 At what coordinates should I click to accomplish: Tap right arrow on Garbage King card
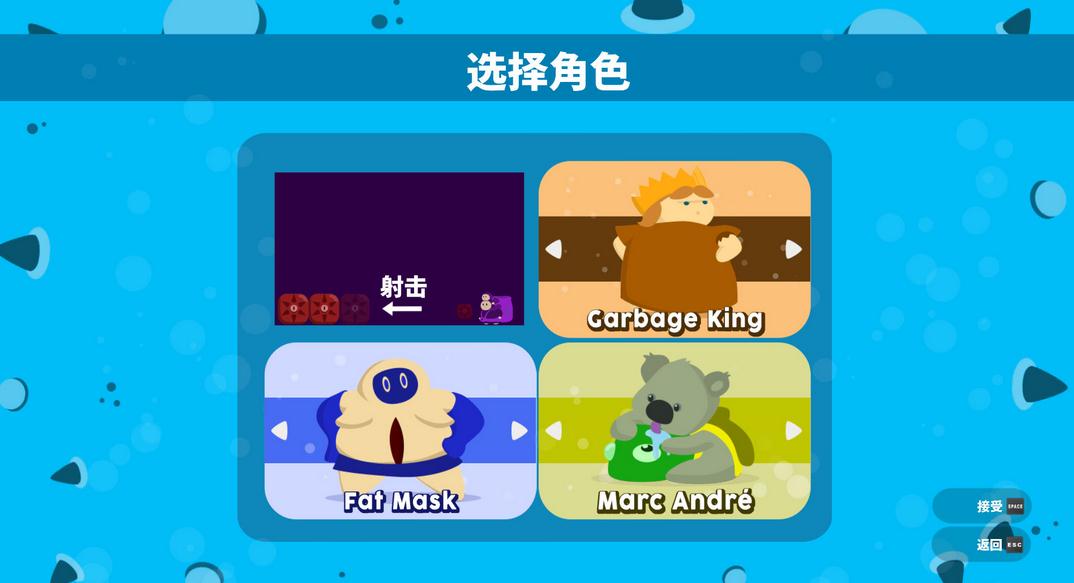tap(793, 249)
